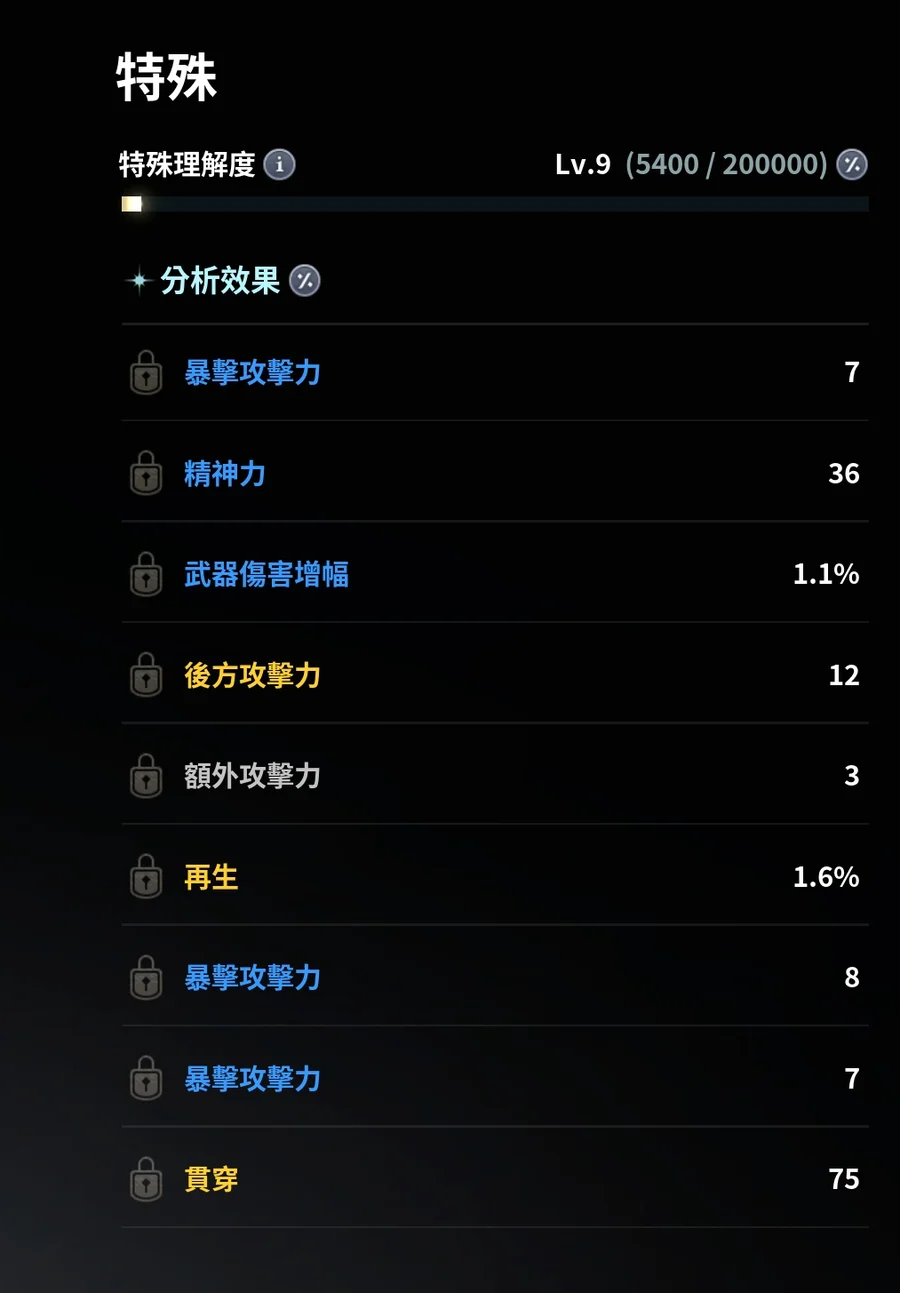Lock the 暴擊攻擊力 effect valued 8
This screenshot has height=1293, width=900.
pos(146,978)
